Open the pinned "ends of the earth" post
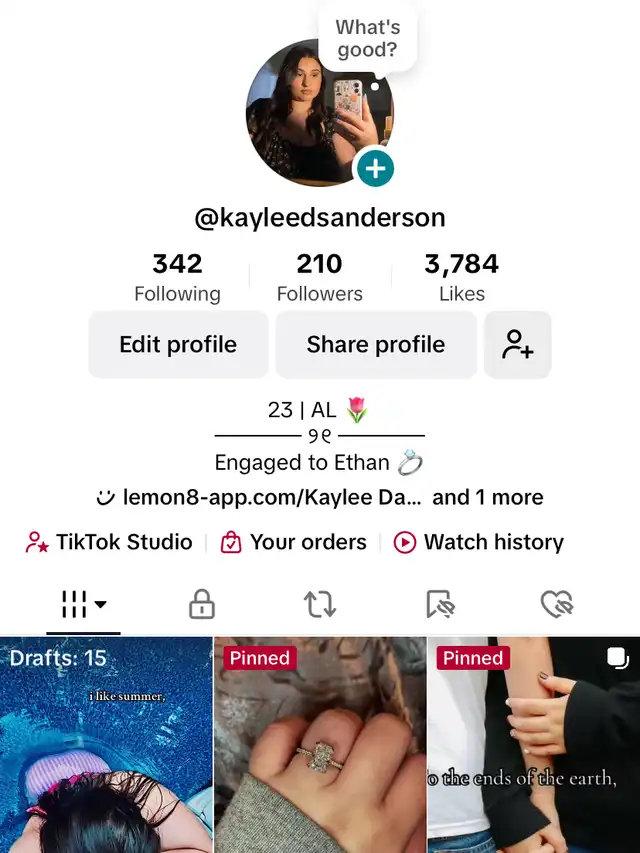The height and width of the screenshot is (853, 640). pos(533,745)
